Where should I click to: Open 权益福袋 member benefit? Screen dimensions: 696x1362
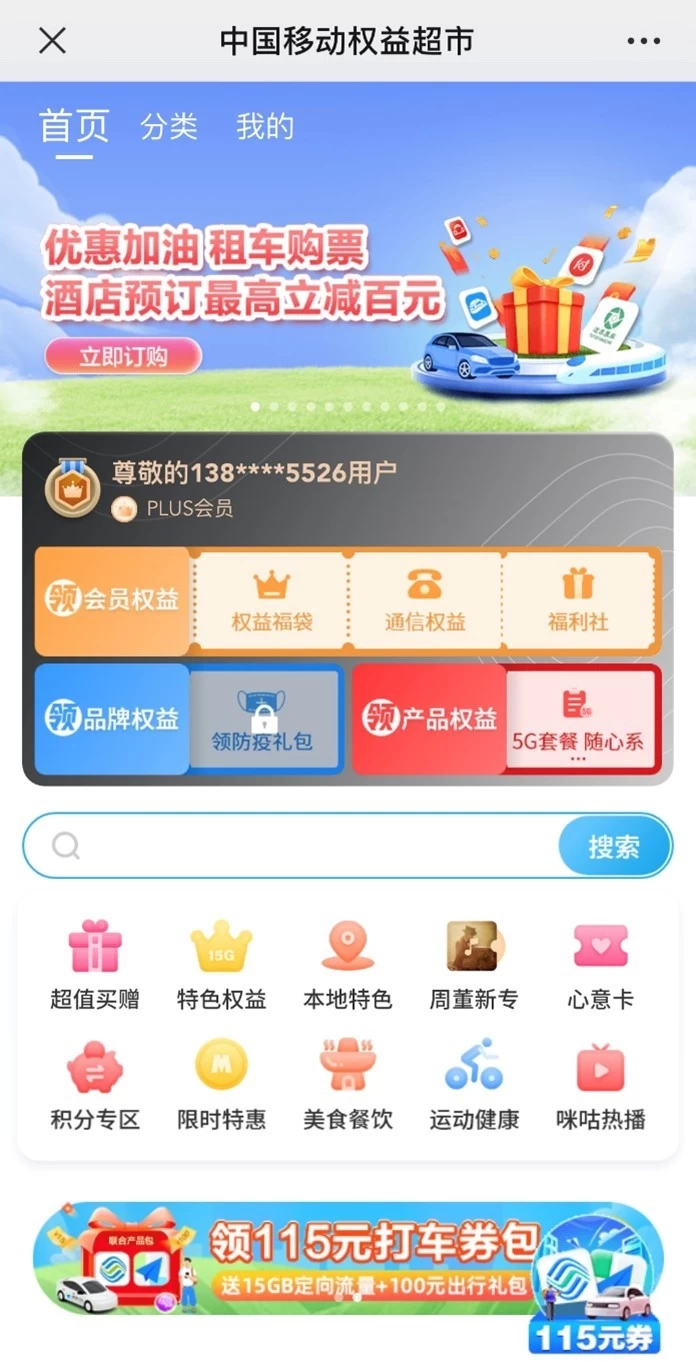pos(272,601)
